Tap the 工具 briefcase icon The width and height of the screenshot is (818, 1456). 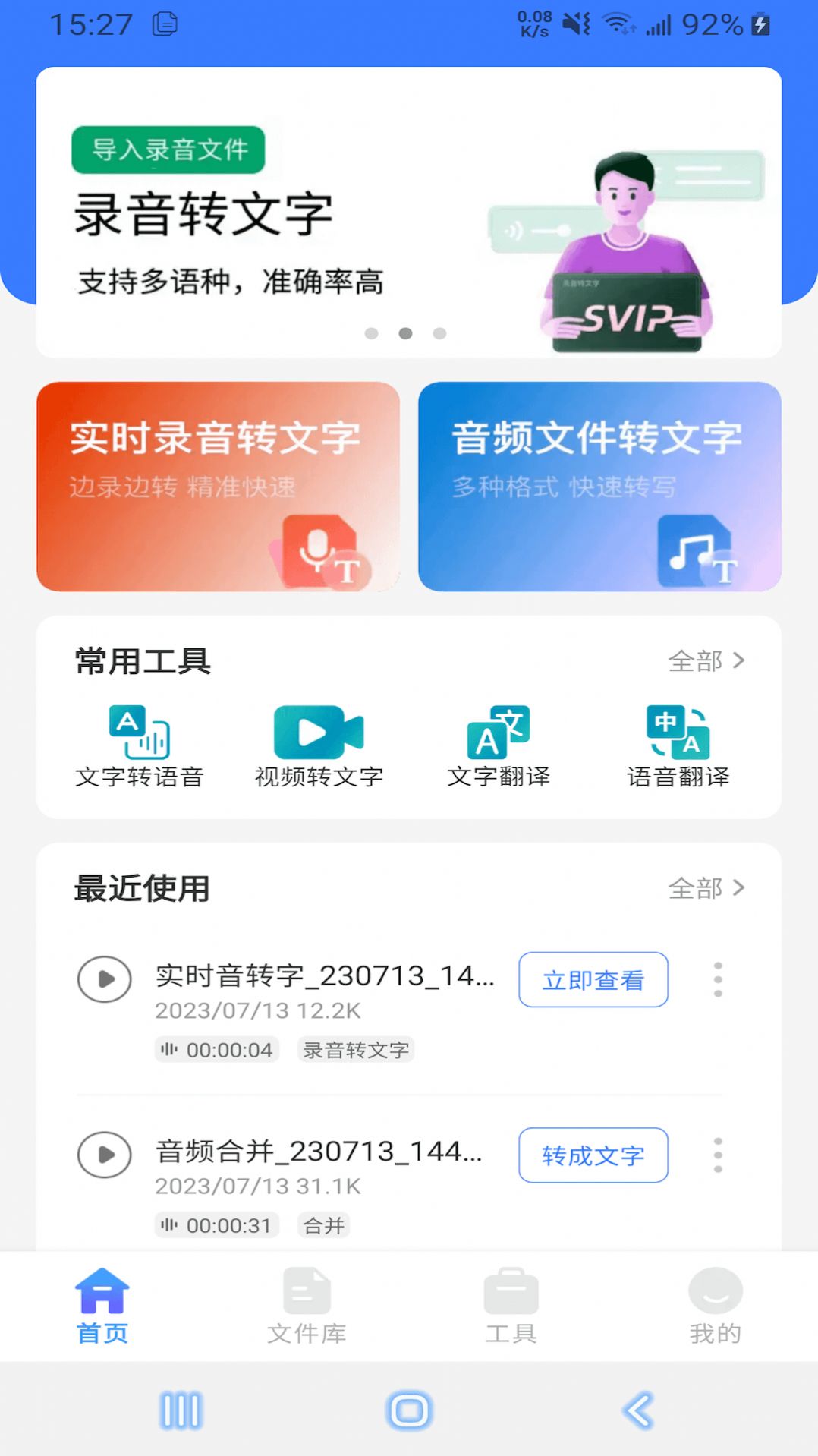pos(511,1290)
